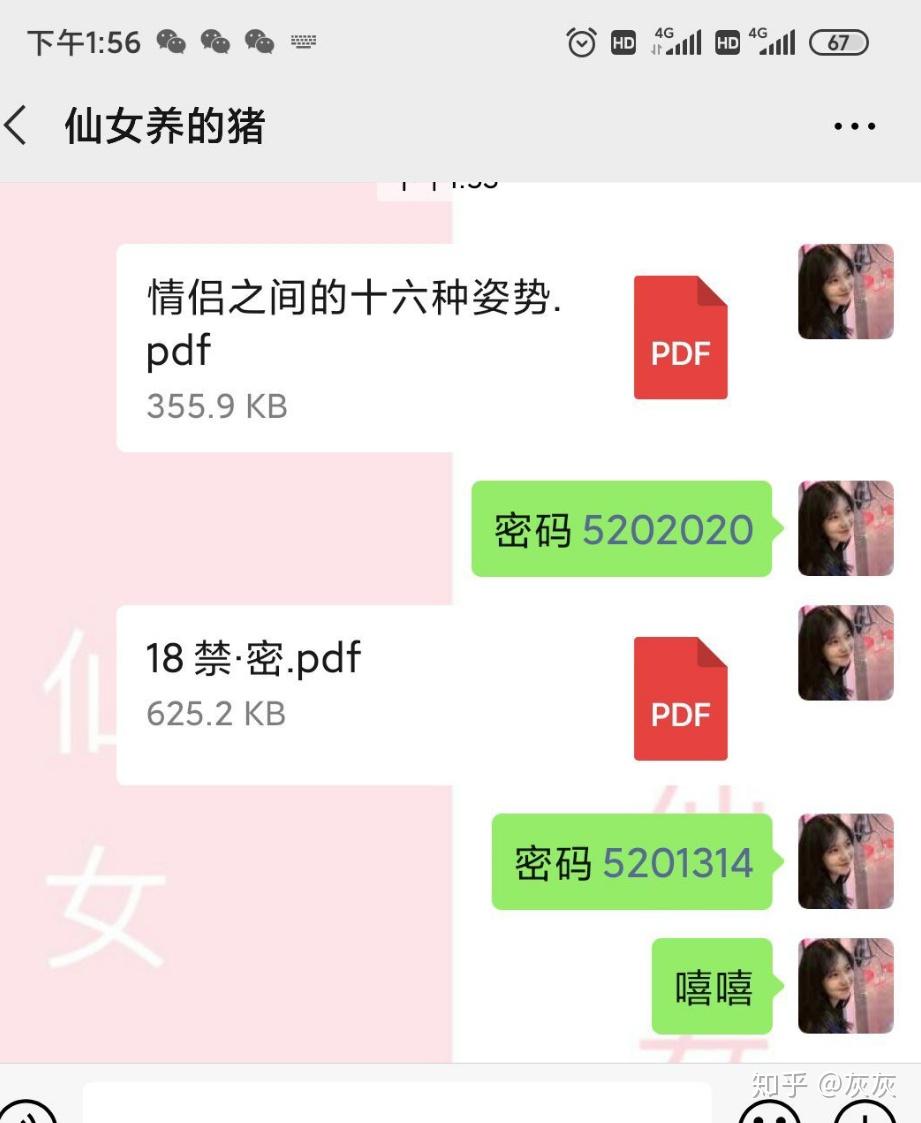Open the sender's avatar beside the 嘻嘻 message
Screen dimensions: 921x1123
[x=845, y=986]
